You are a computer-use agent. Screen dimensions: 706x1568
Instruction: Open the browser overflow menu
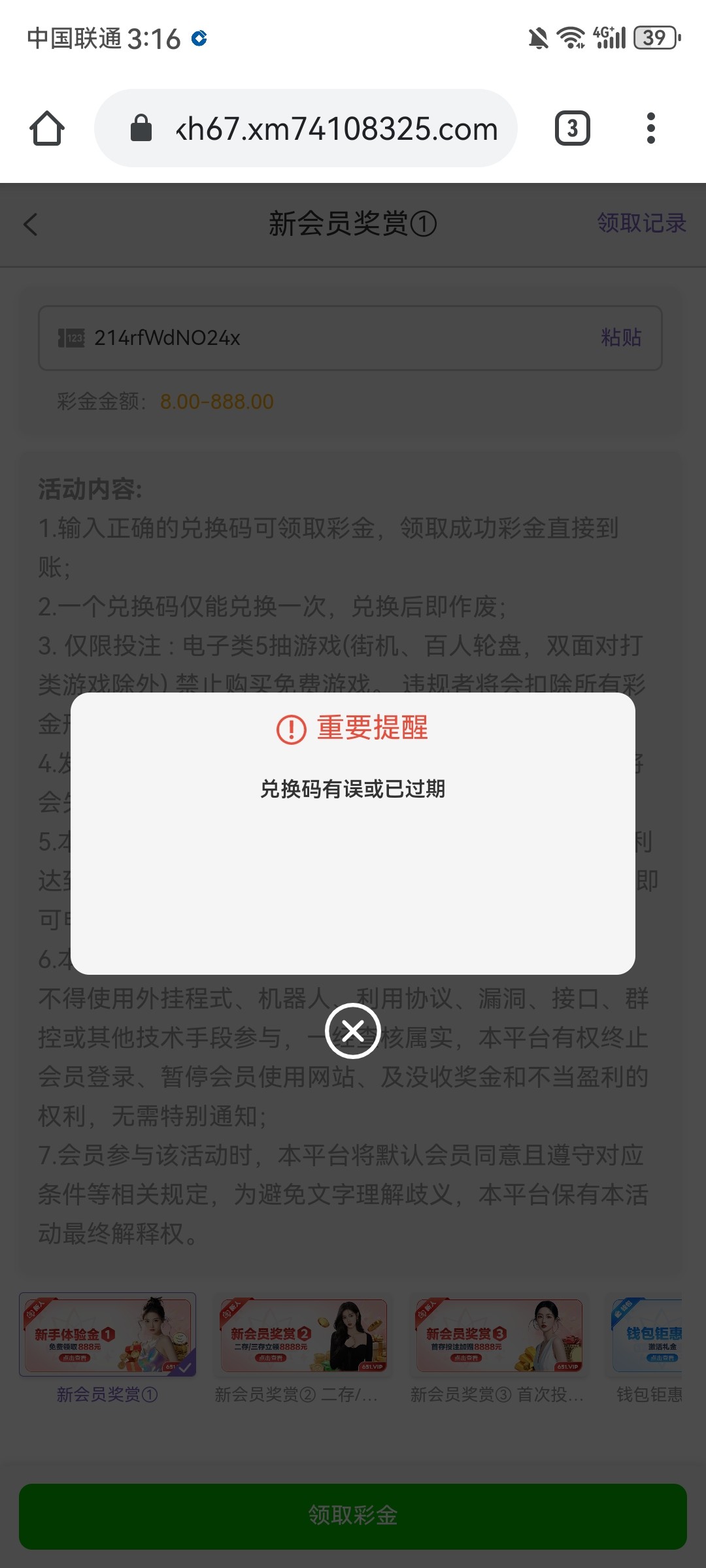click(650, 128)
